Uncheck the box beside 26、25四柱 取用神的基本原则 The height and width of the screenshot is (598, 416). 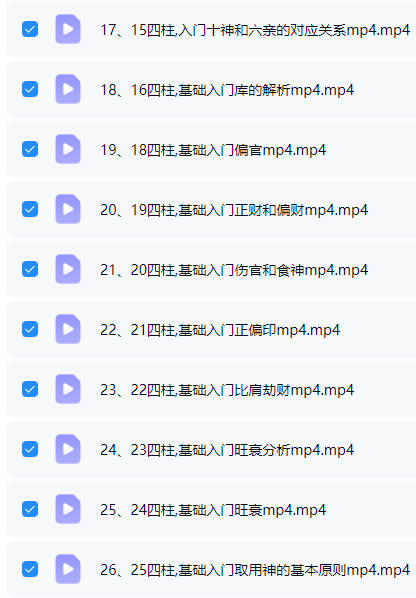point(30,569)
